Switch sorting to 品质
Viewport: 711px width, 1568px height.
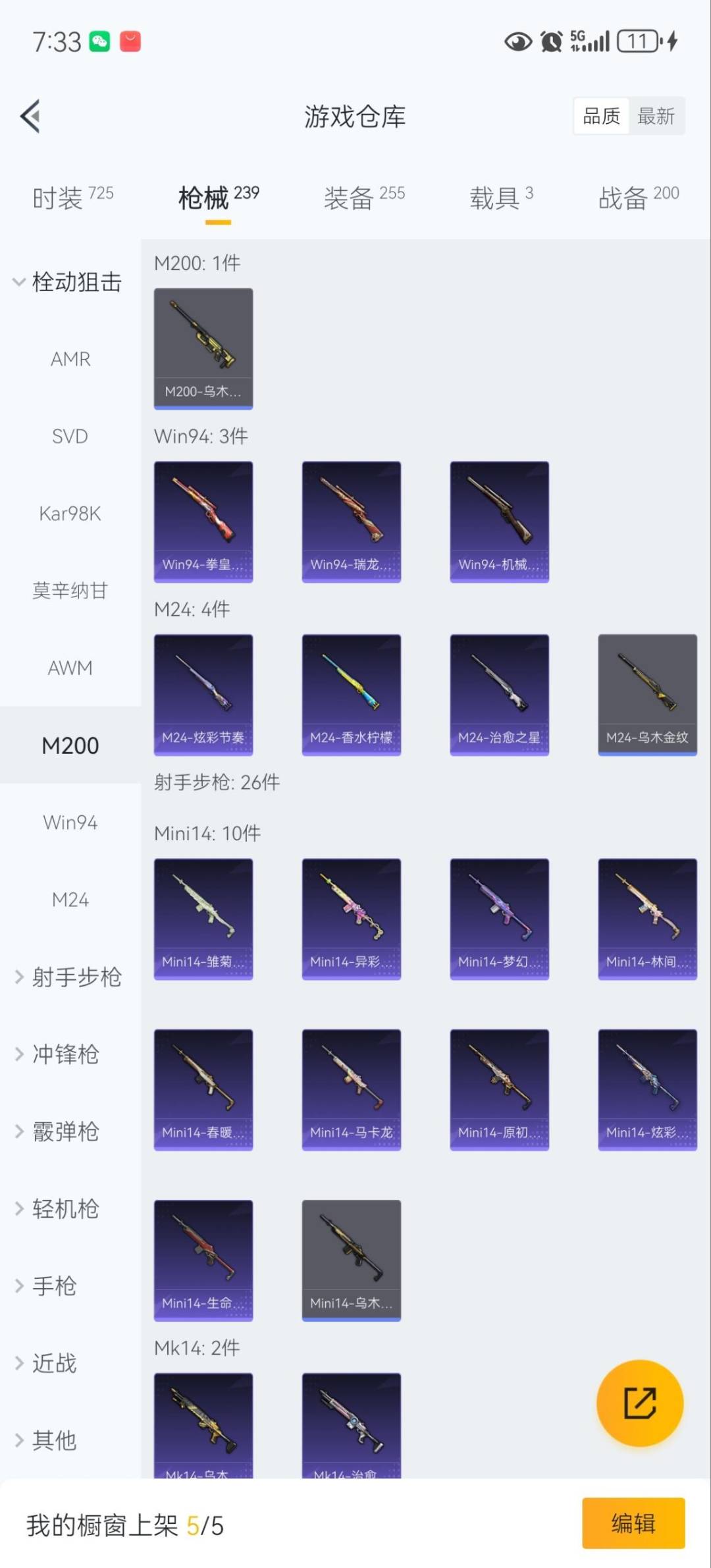coord(601,115)
